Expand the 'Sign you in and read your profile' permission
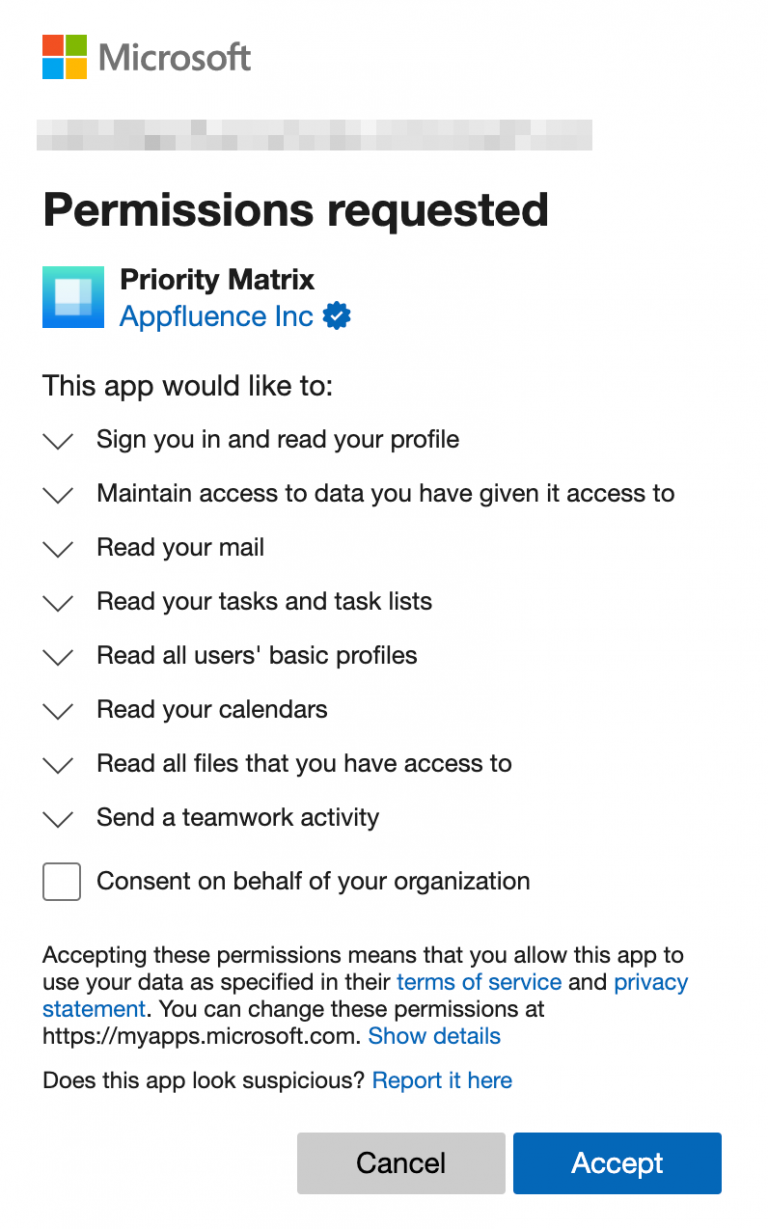The height and width of the screenshot is (1229, 768). [57, 440]
